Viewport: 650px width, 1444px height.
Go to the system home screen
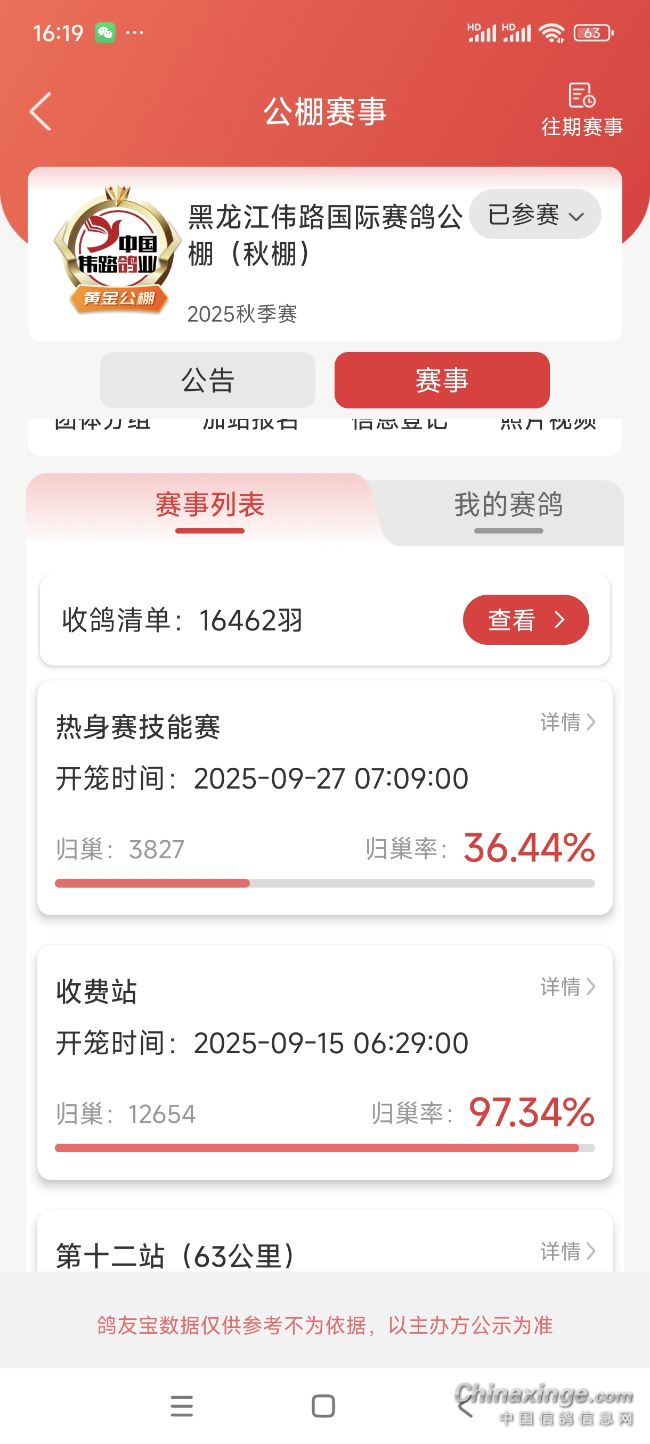point(323,1406)
